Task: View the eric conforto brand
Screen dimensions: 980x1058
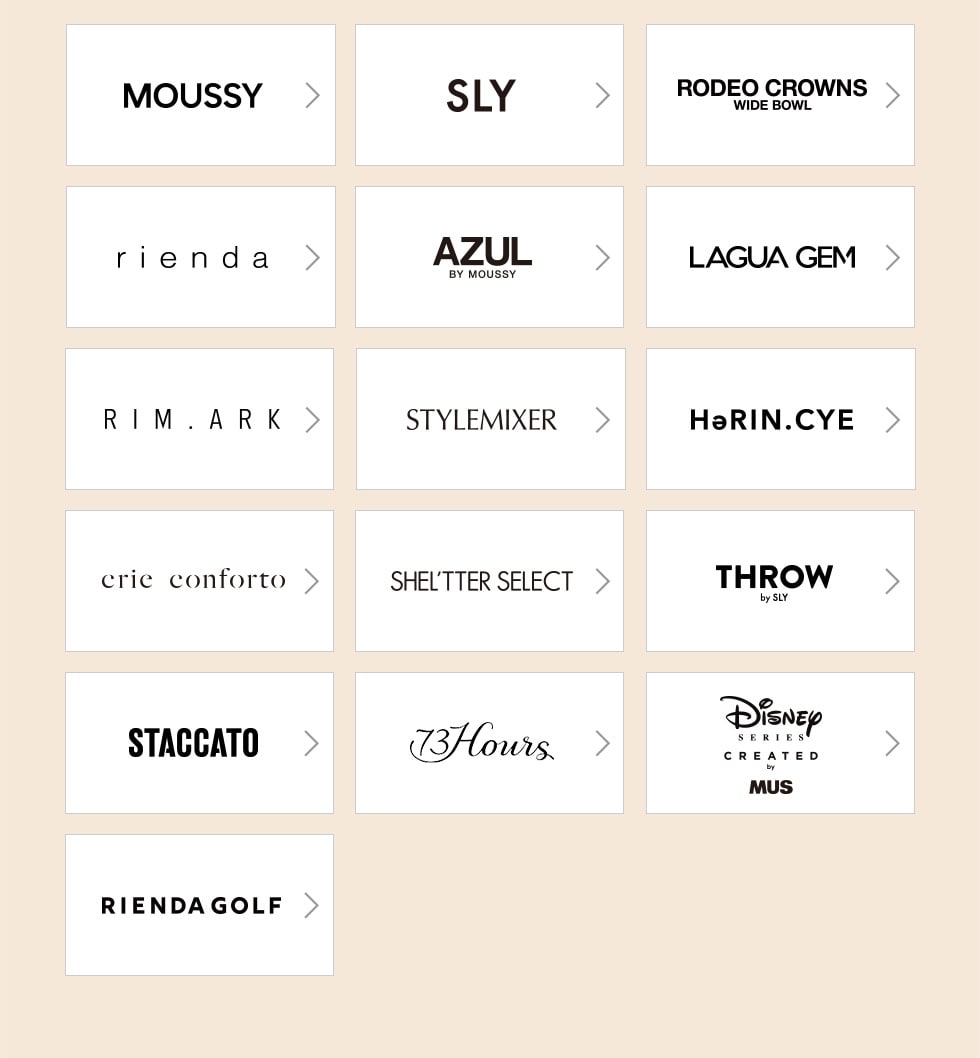Action: point(199,581)
